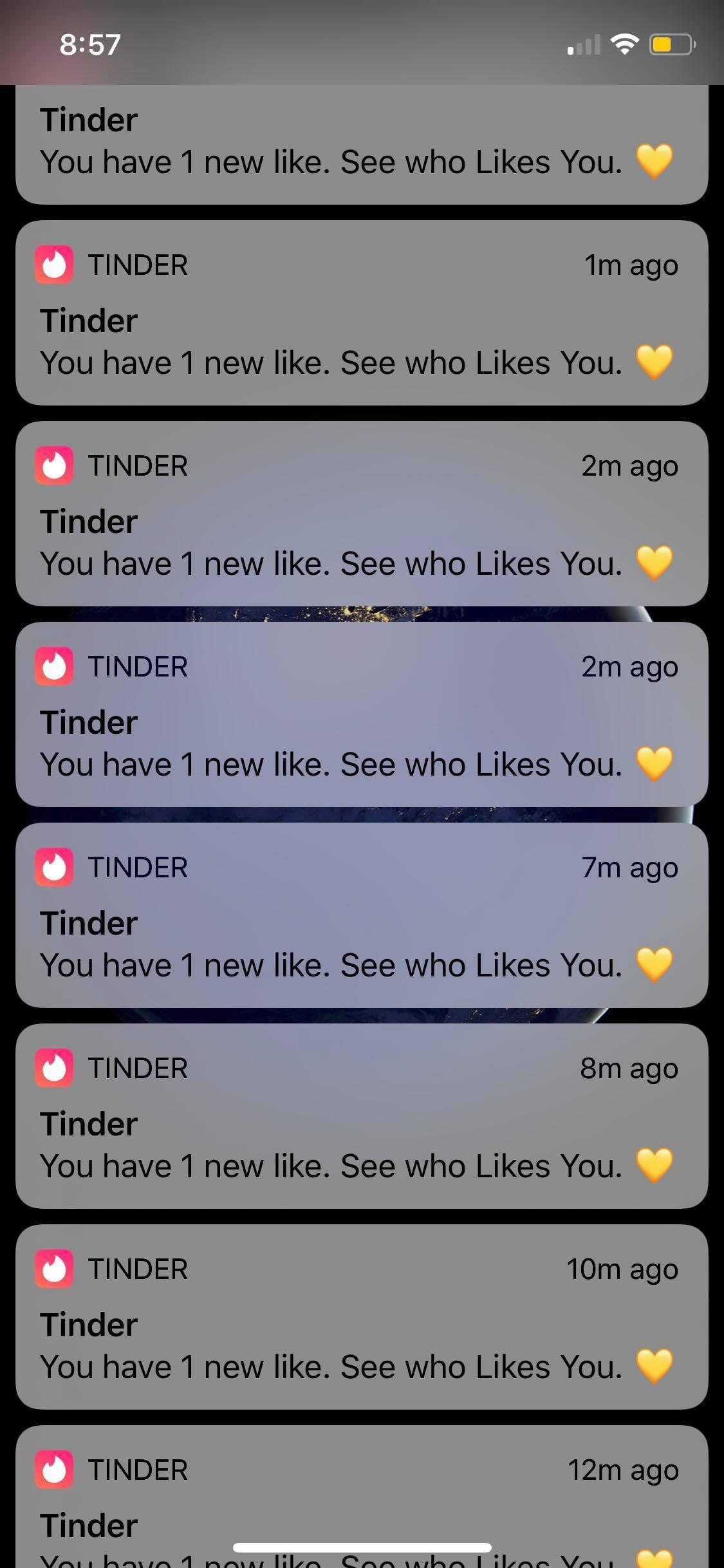Open the Tinder notification from 1m ago

pos(362,313)
